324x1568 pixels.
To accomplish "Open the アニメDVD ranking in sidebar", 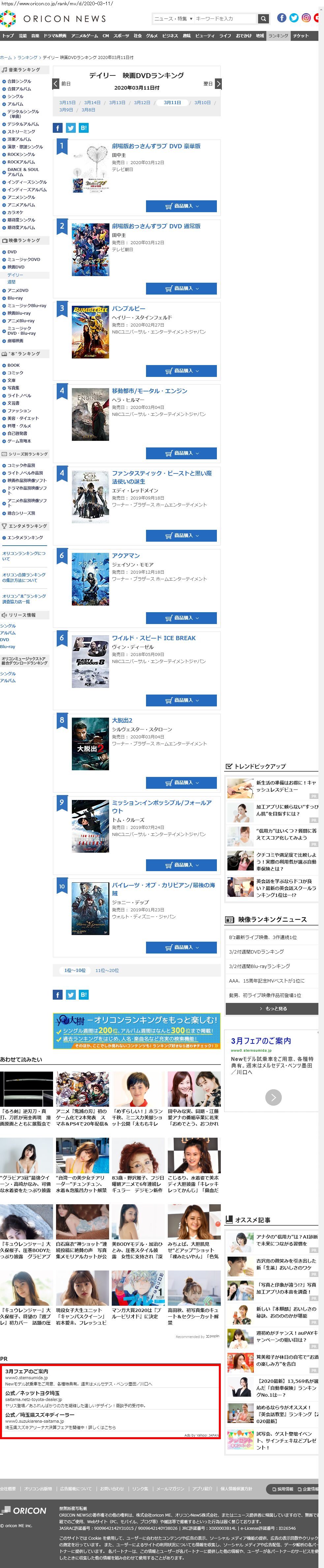I will tap(18, 290).
